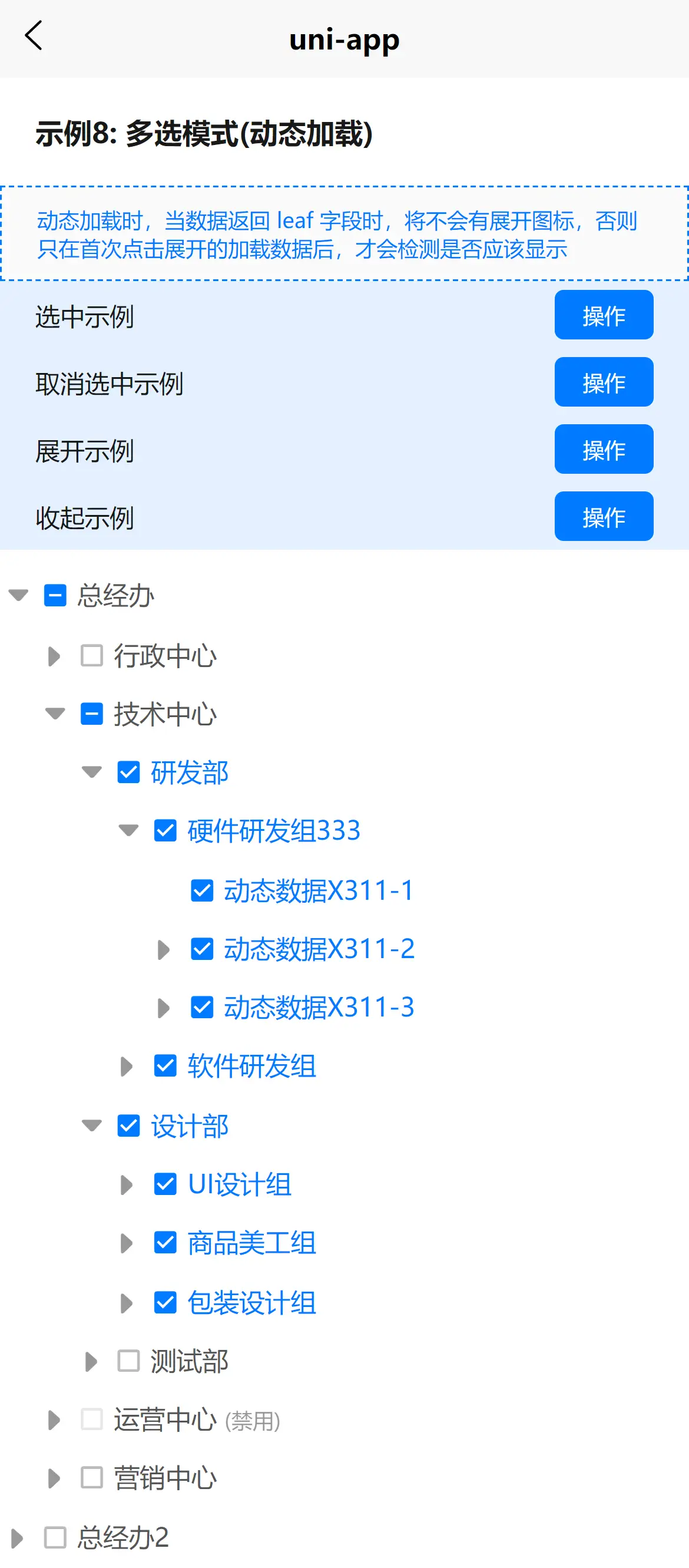
Task: Expand the 总经办2 node arrow
Action: pos(18,1537)
